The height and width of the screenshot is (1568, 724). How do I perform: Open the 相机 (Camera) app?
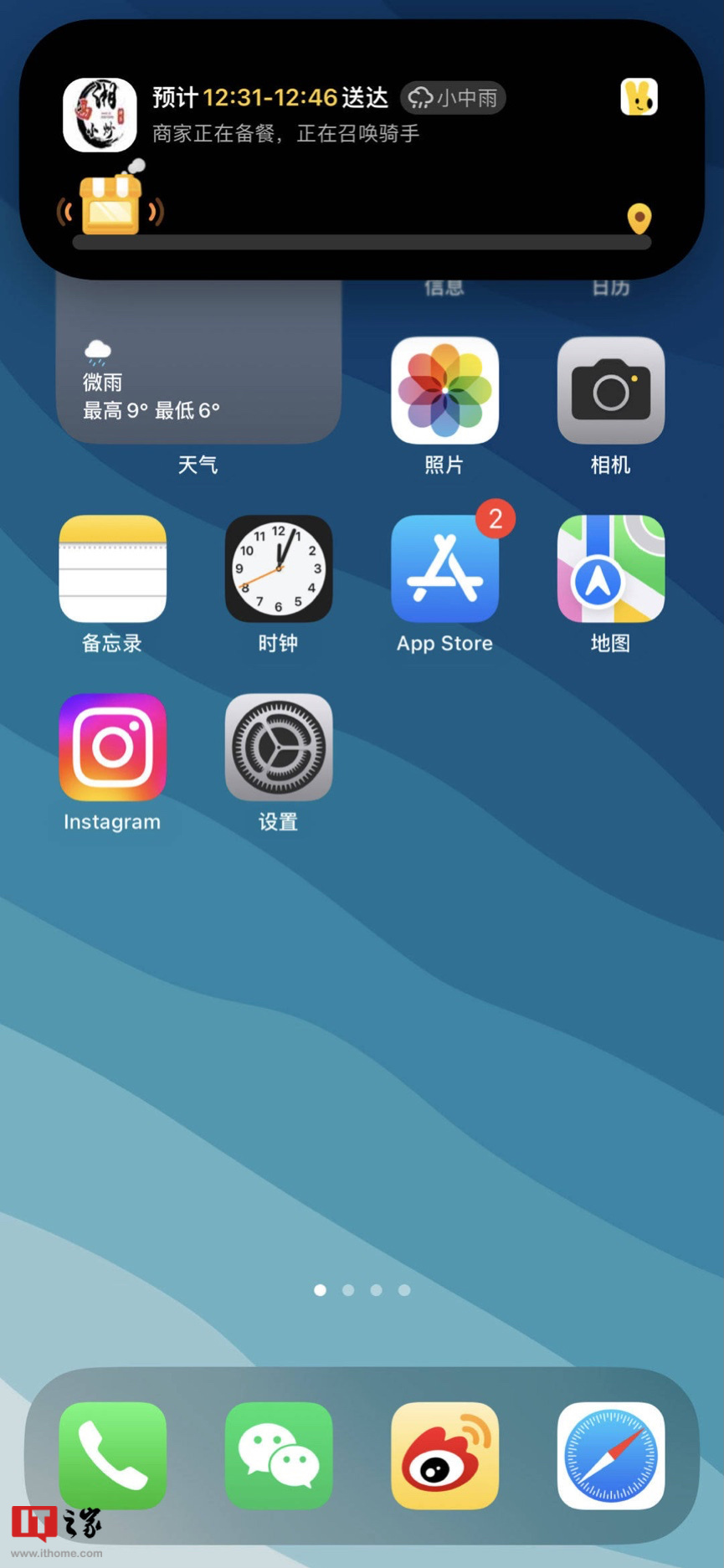point(610,391)
